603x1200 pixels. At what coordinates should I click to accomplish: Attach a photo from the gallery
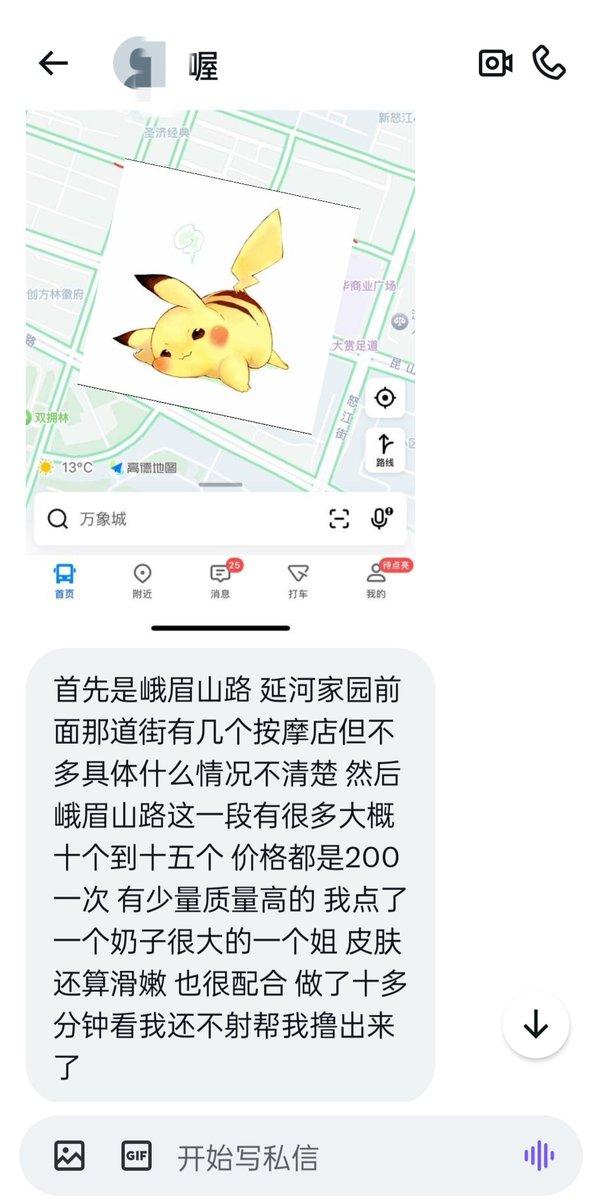click(70, 1156)
